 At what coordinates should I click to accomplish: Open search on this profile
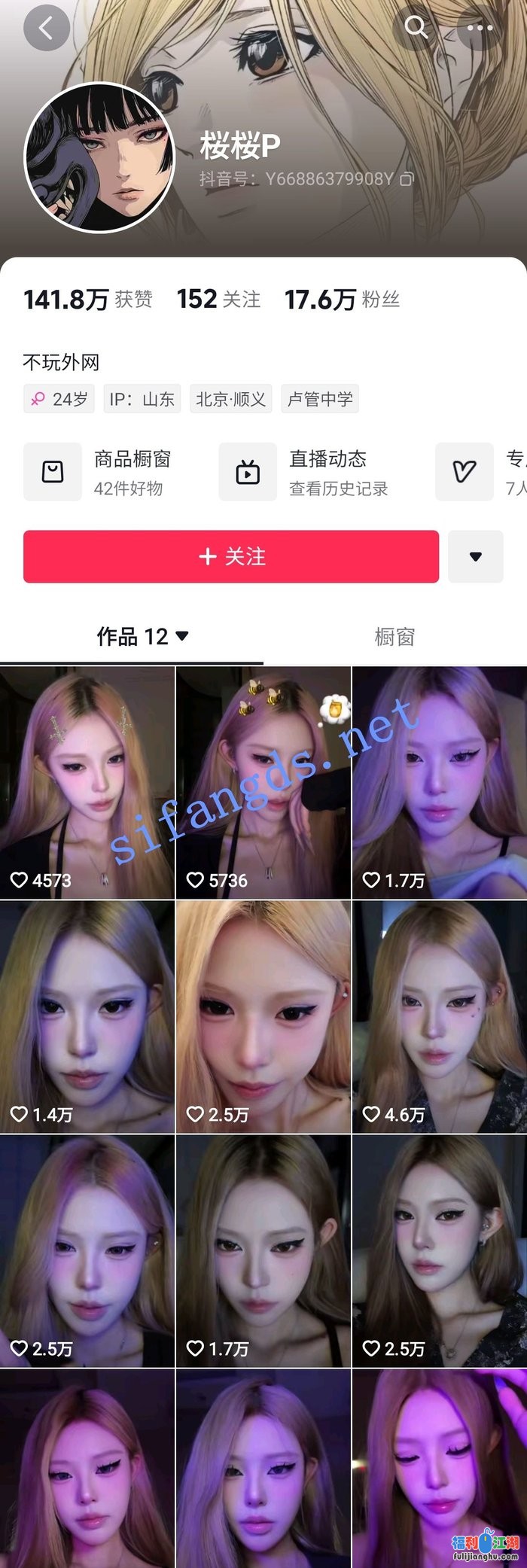click(416, 29)
